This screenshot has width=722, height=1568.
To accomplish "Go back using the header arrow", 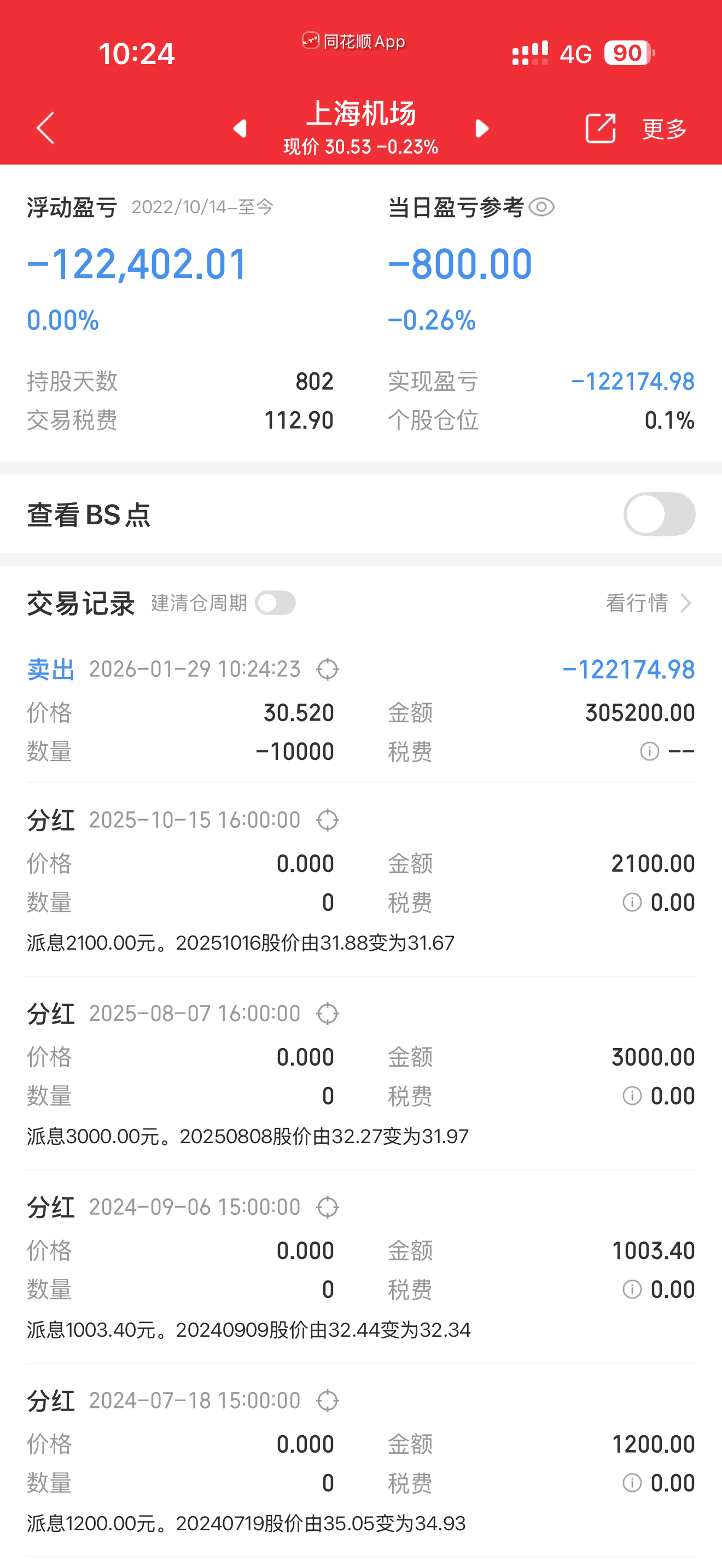I will [x=45, y=128].
